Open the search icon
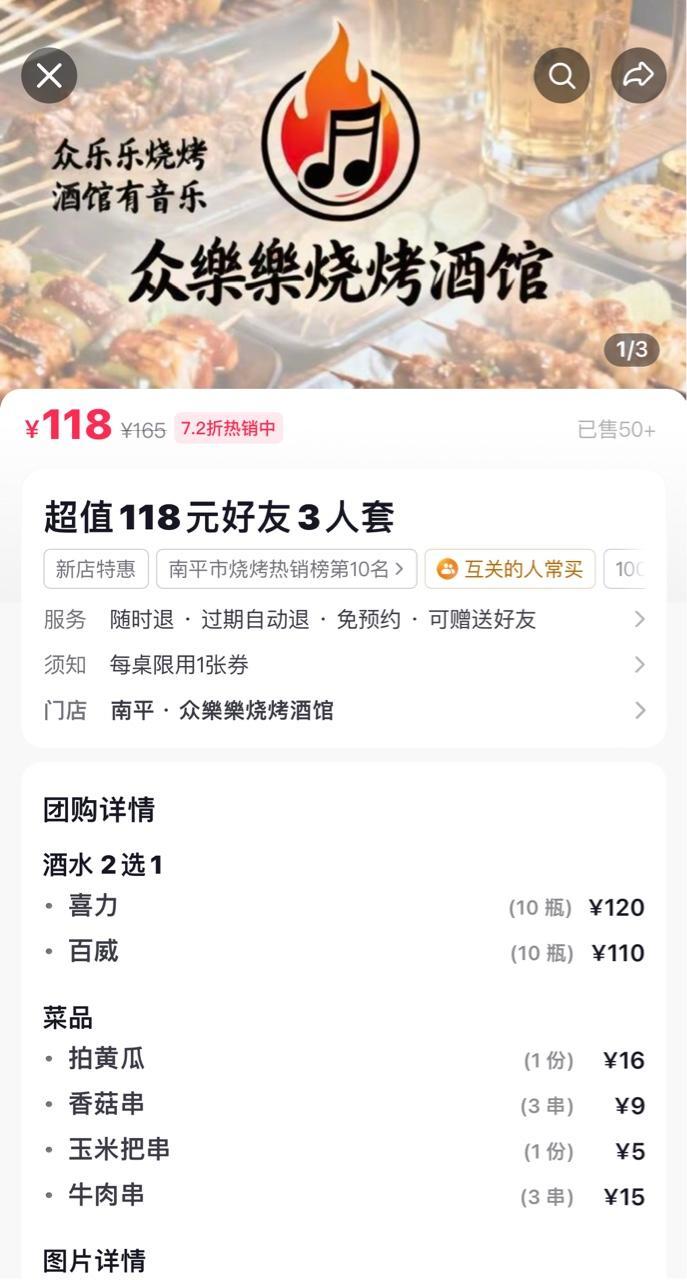Viewport: 687px width, 1280px height. pyautogui.click(x=562, y=75)
